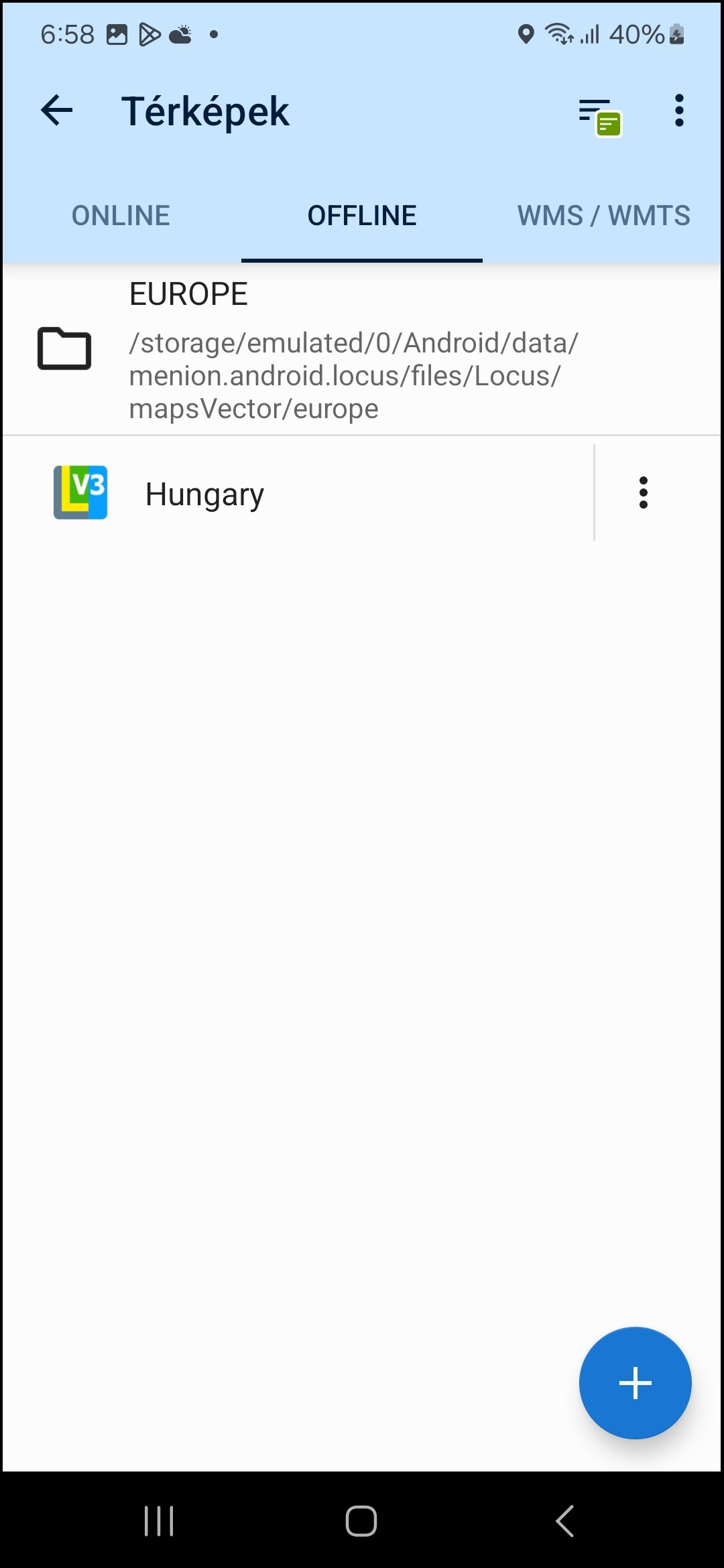
Task: Switch to the WMS / WMTS tab
Action: 603,216
